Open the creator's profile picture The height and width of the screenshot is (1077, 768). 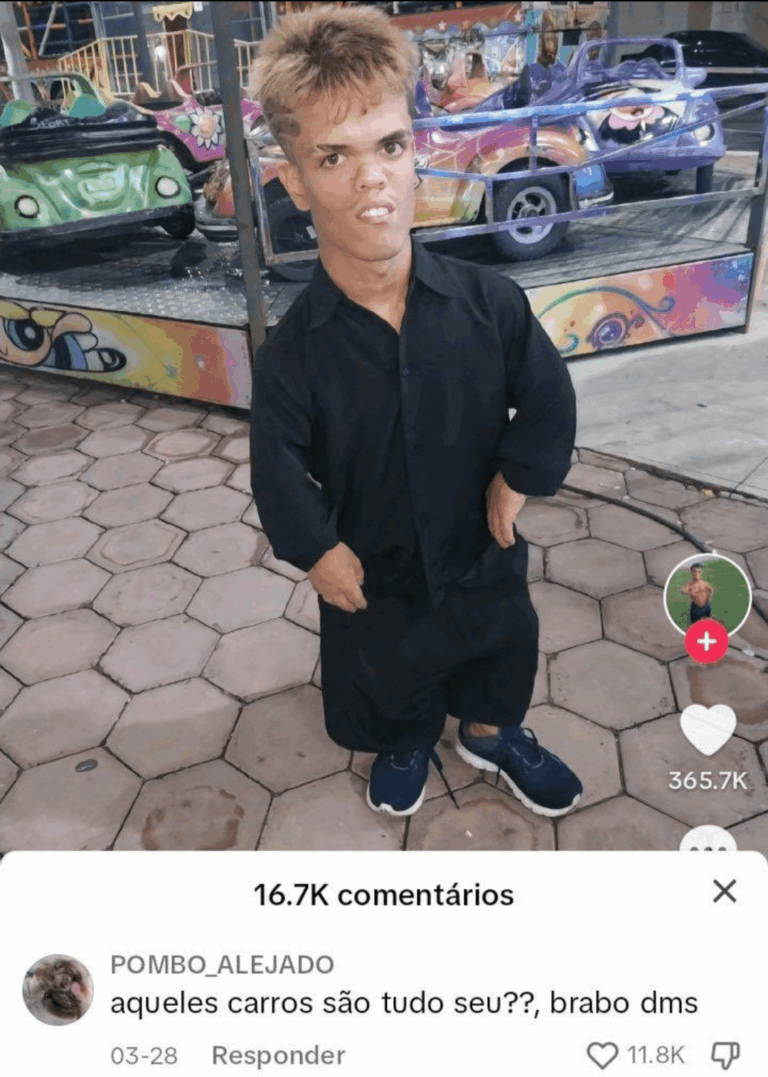pos(706,594)
